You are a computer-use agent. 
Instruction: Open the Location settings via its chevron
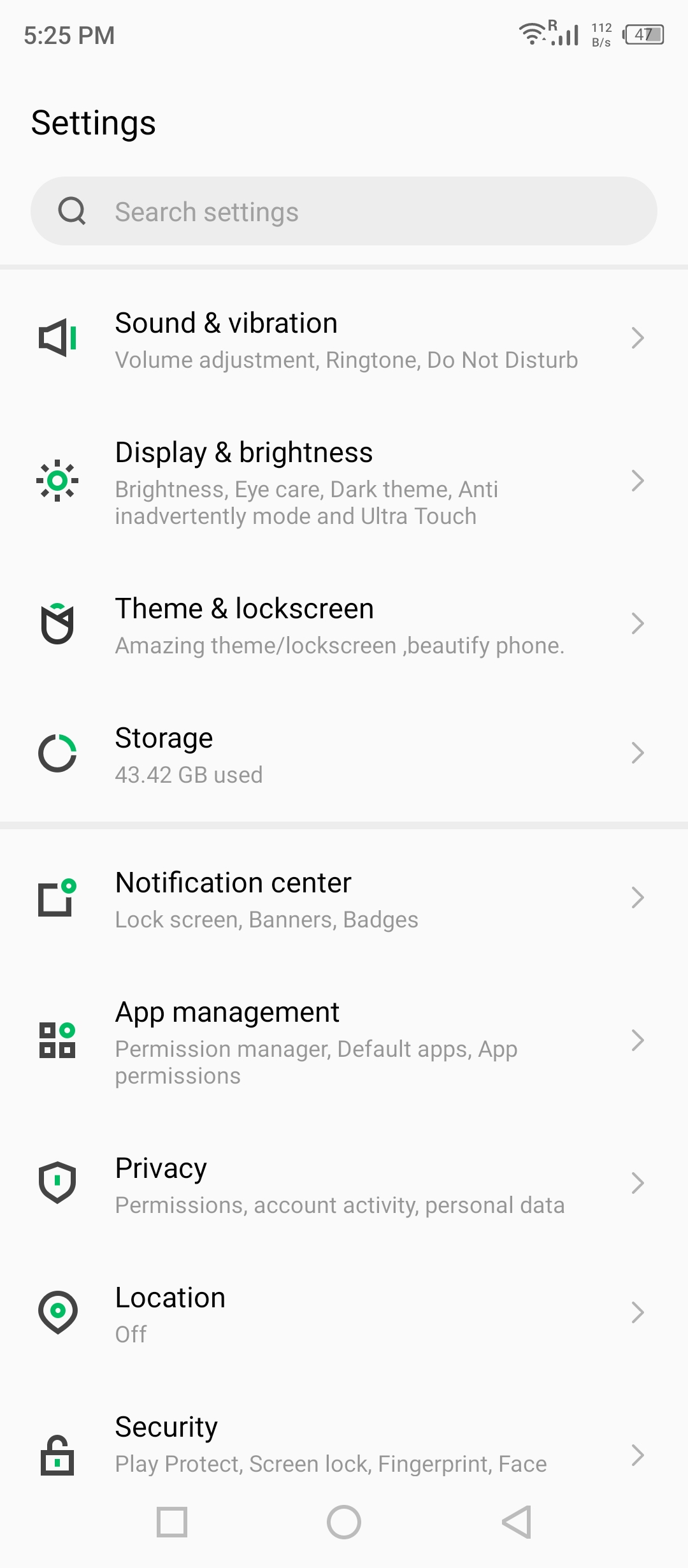[639, 1313]
